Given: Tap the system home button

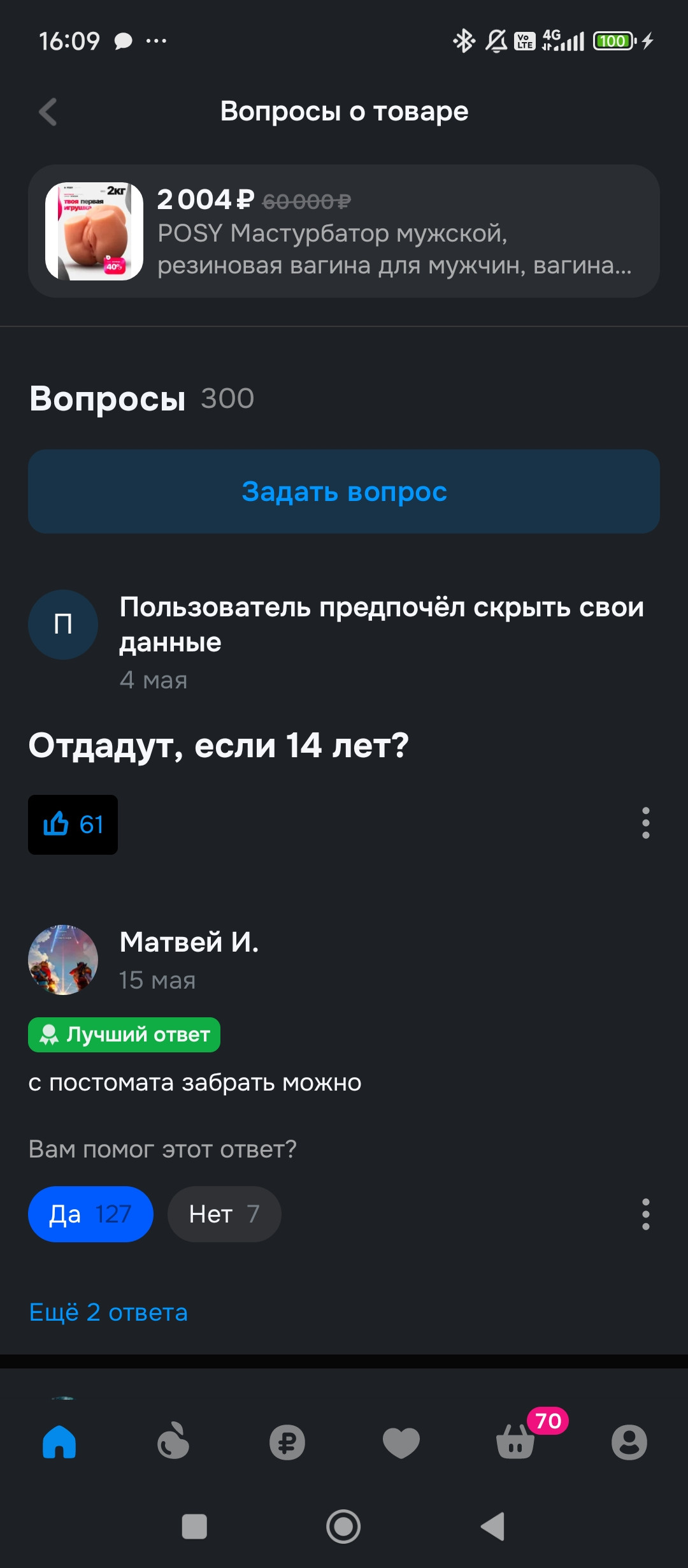Looking at the screenshot, I should [343, 1527].
